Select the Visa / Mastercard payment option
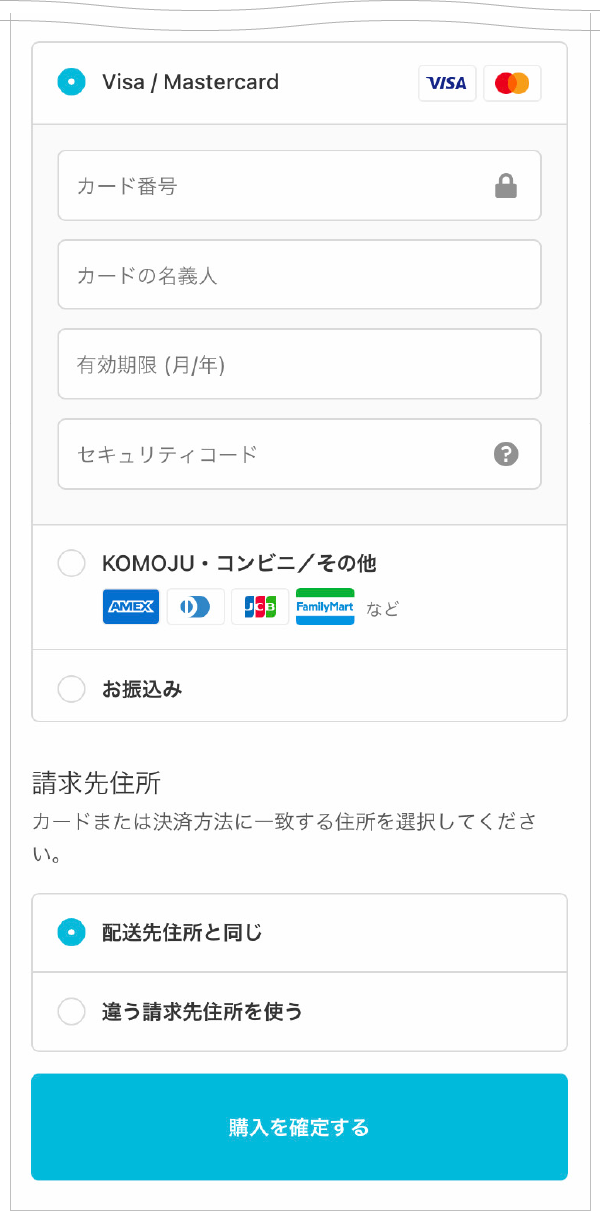This screenshot has width=600, height=1211. click(300, 83)
